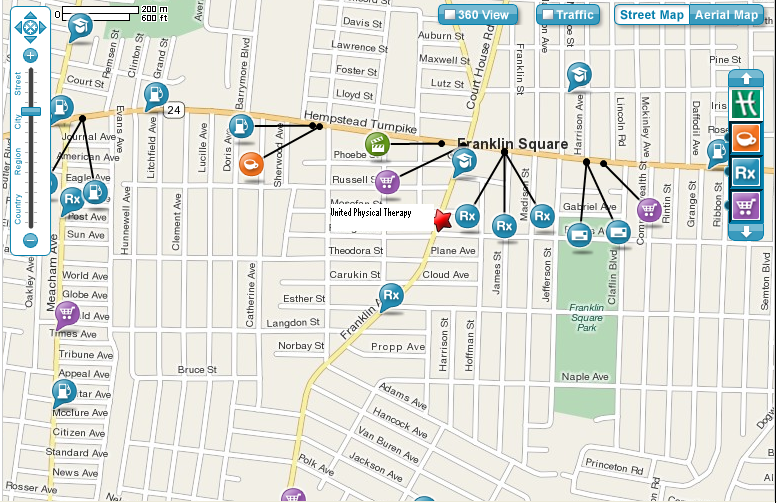This screenshot has width=777, height=503.
Task: Select the Rx pharmacy category in side panel
Action: pos(745,172)
